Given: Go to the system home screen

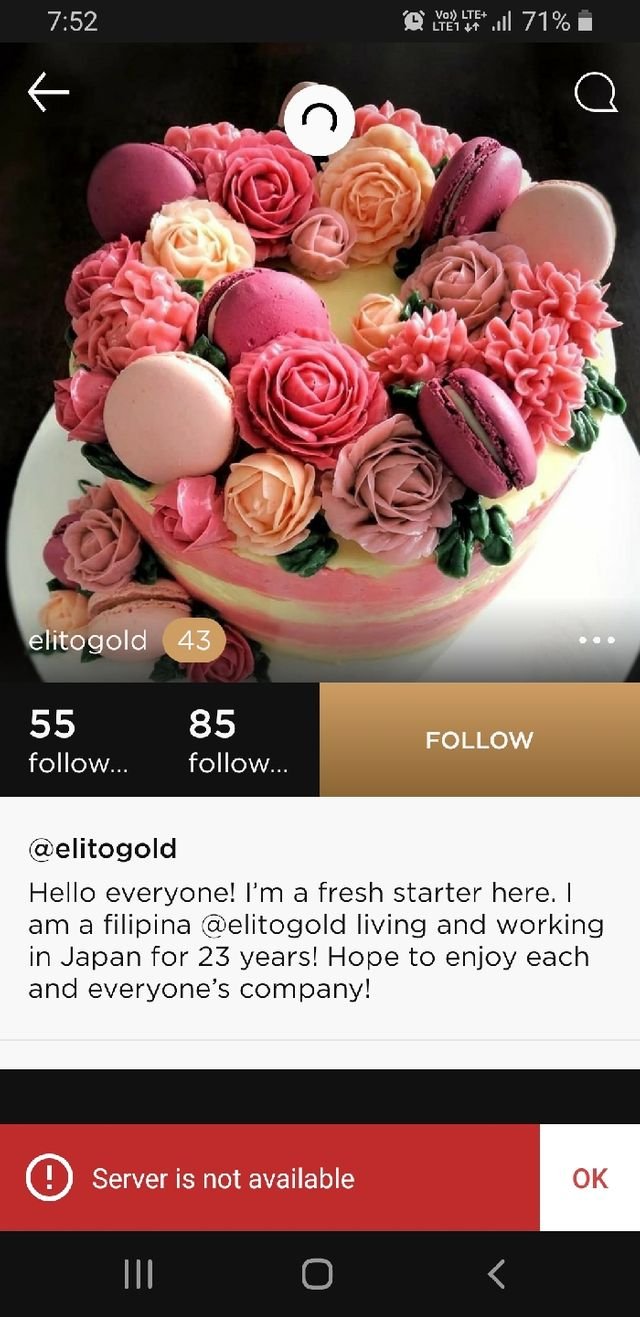Looking at the screenshot, I should point(317,1273).
